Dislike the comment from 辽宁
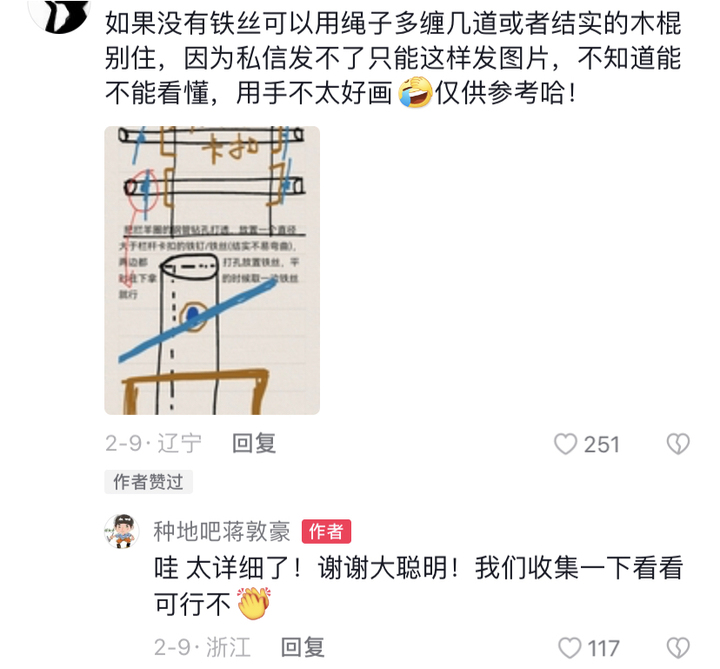Viewport: 720px width, 669px height. coord(678,444)
